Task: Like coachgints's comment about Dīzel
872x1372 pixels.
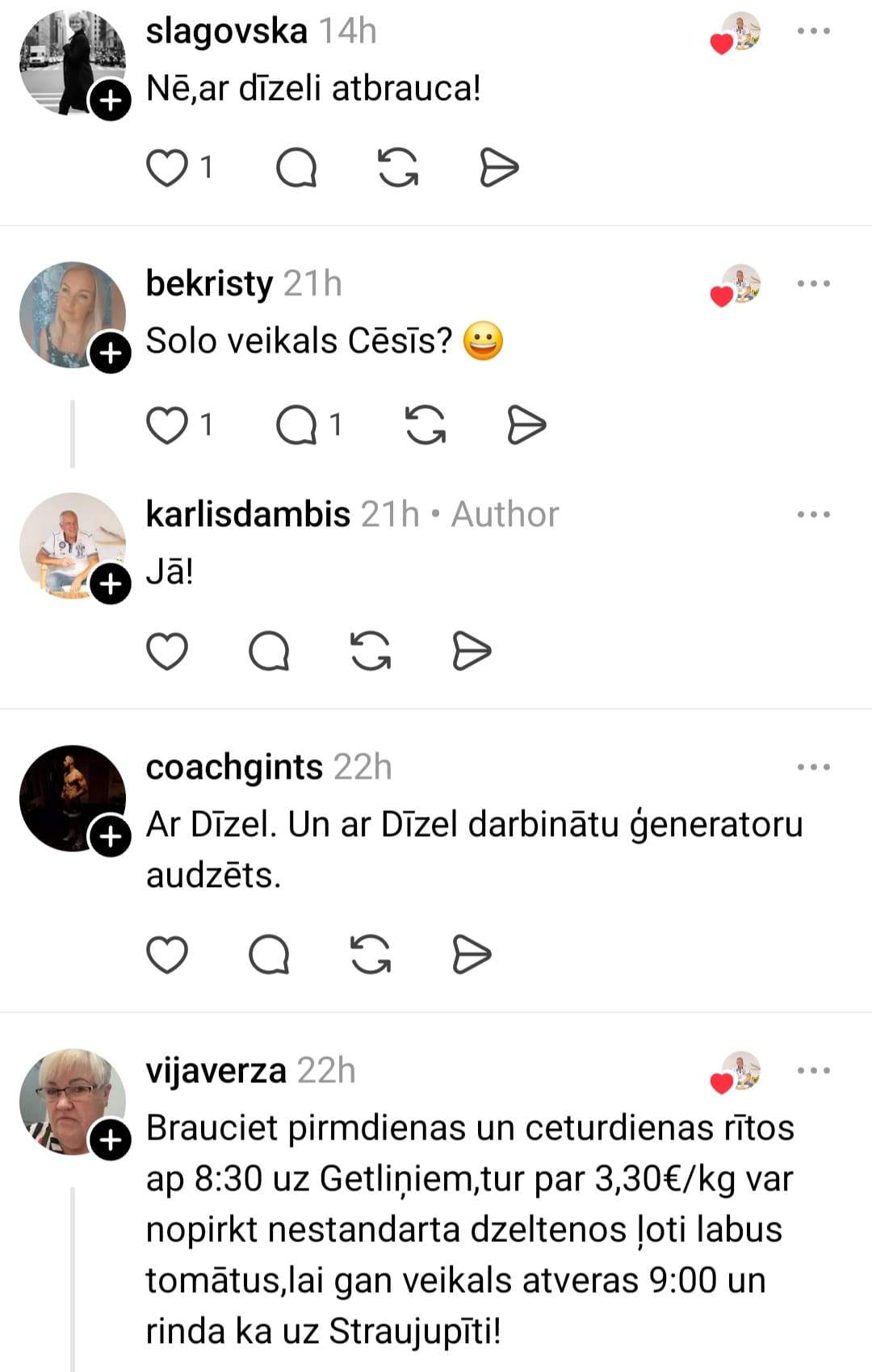Action: click(x=167, y=955)
